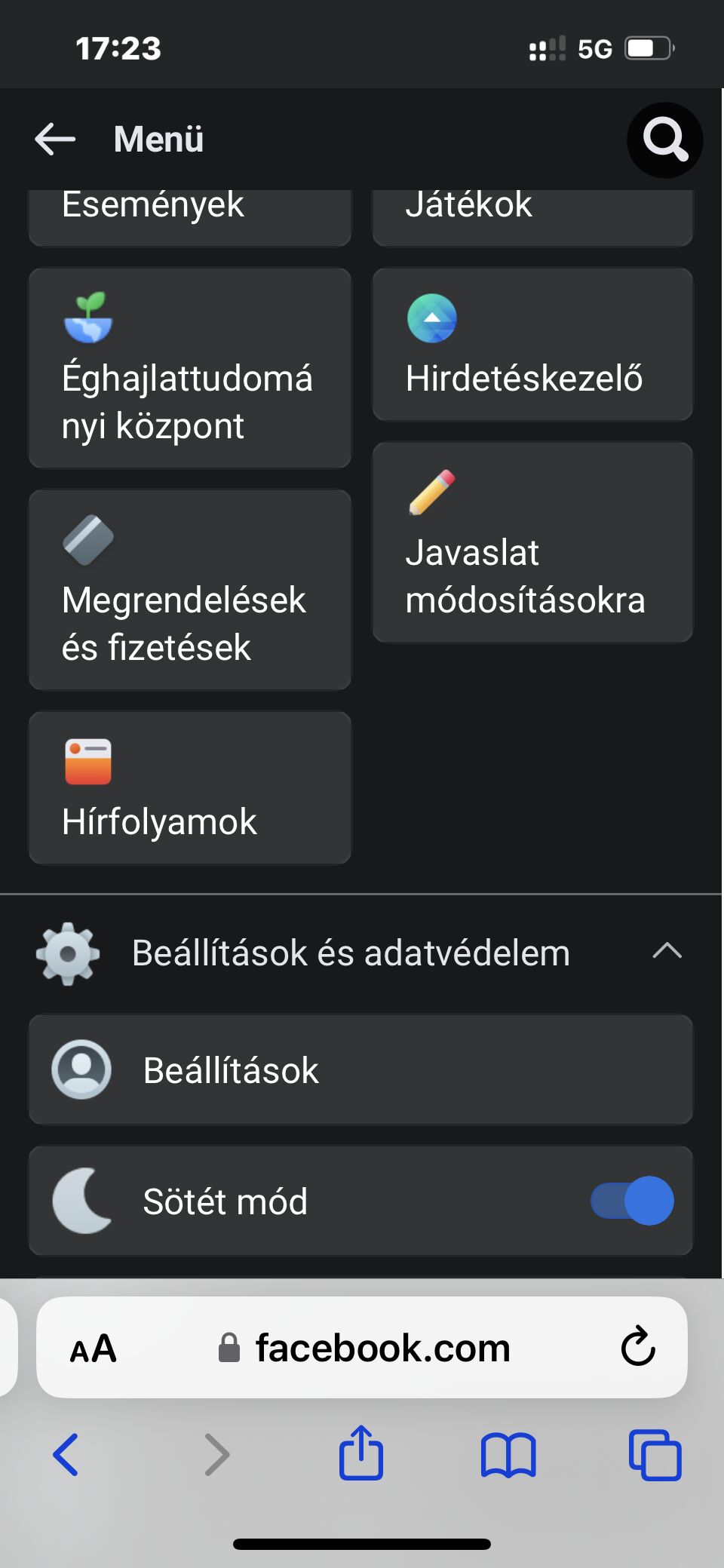Open Éghajlattudományi központ
This screenshot has height=1568, width=724.
(190, 368)
